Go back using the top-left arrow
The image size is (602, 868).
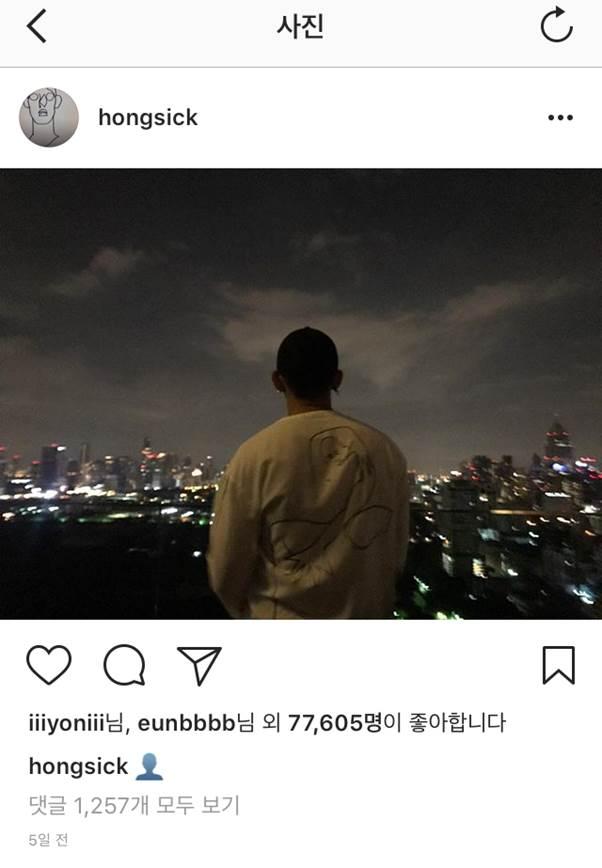37,27
